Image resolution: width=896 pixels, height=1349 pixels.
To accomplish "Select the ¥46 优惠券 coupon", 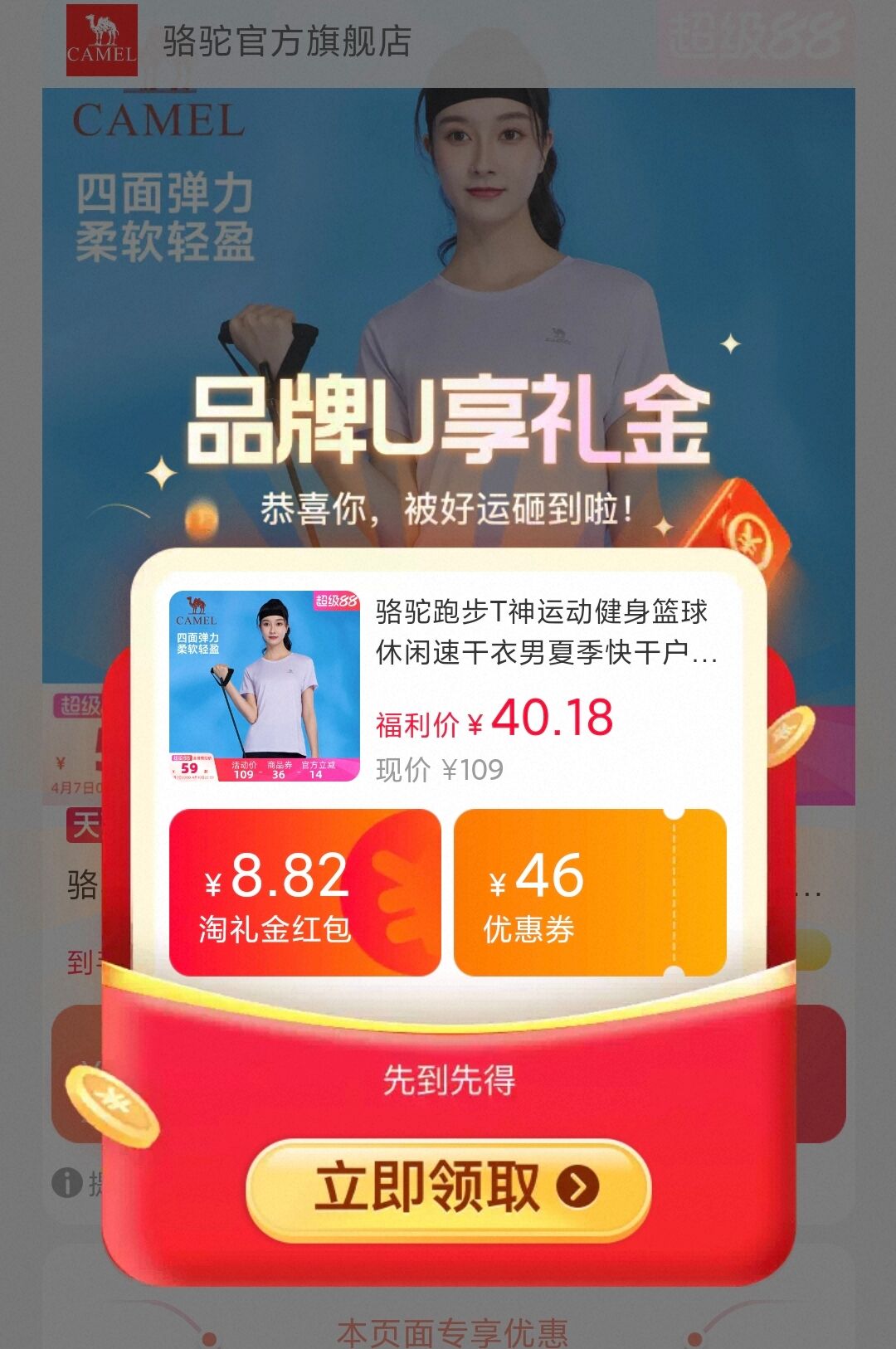I will click(x=589, y=893).
